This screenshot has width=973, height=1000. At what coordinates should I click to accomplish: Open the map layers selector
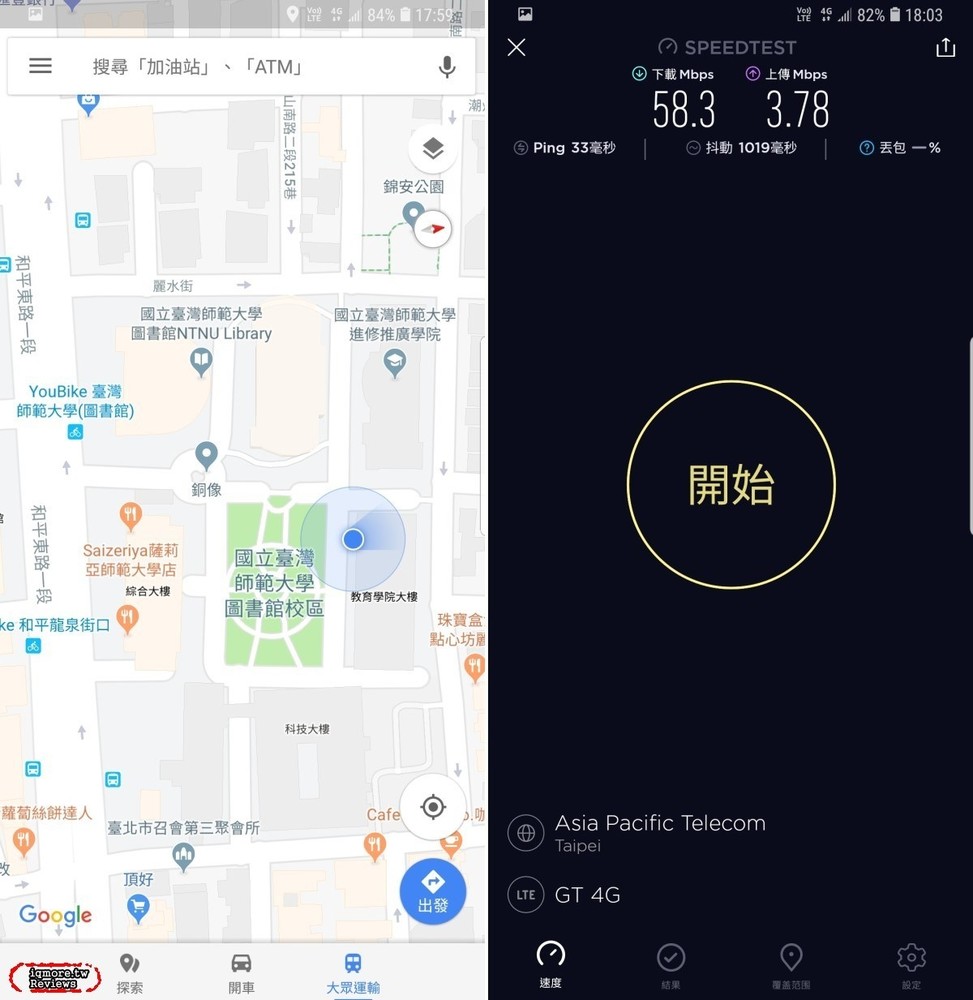point(433,150)
